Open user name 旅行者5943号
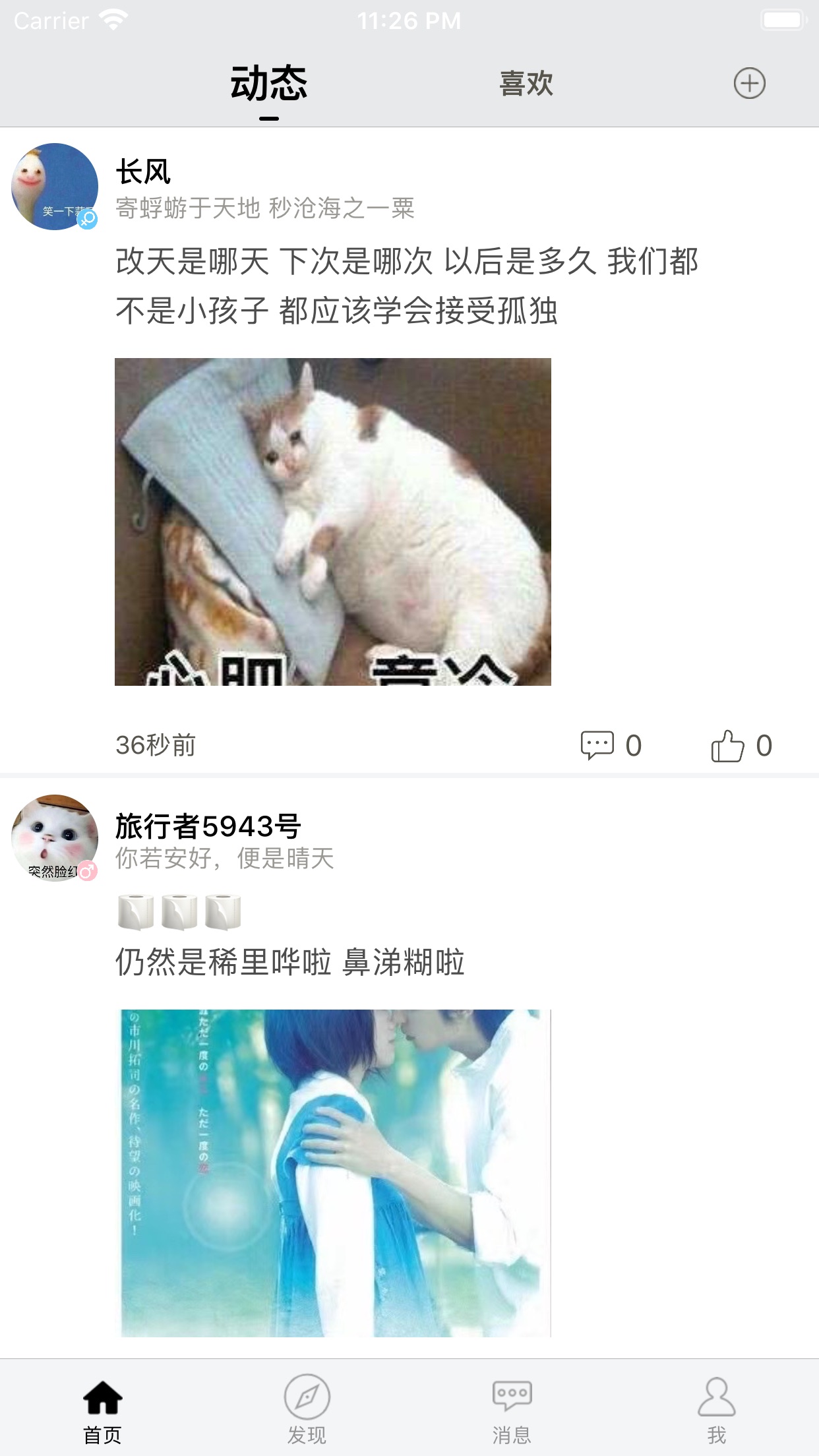Viewport: 819px width, 1456px height. pos(208,826)
